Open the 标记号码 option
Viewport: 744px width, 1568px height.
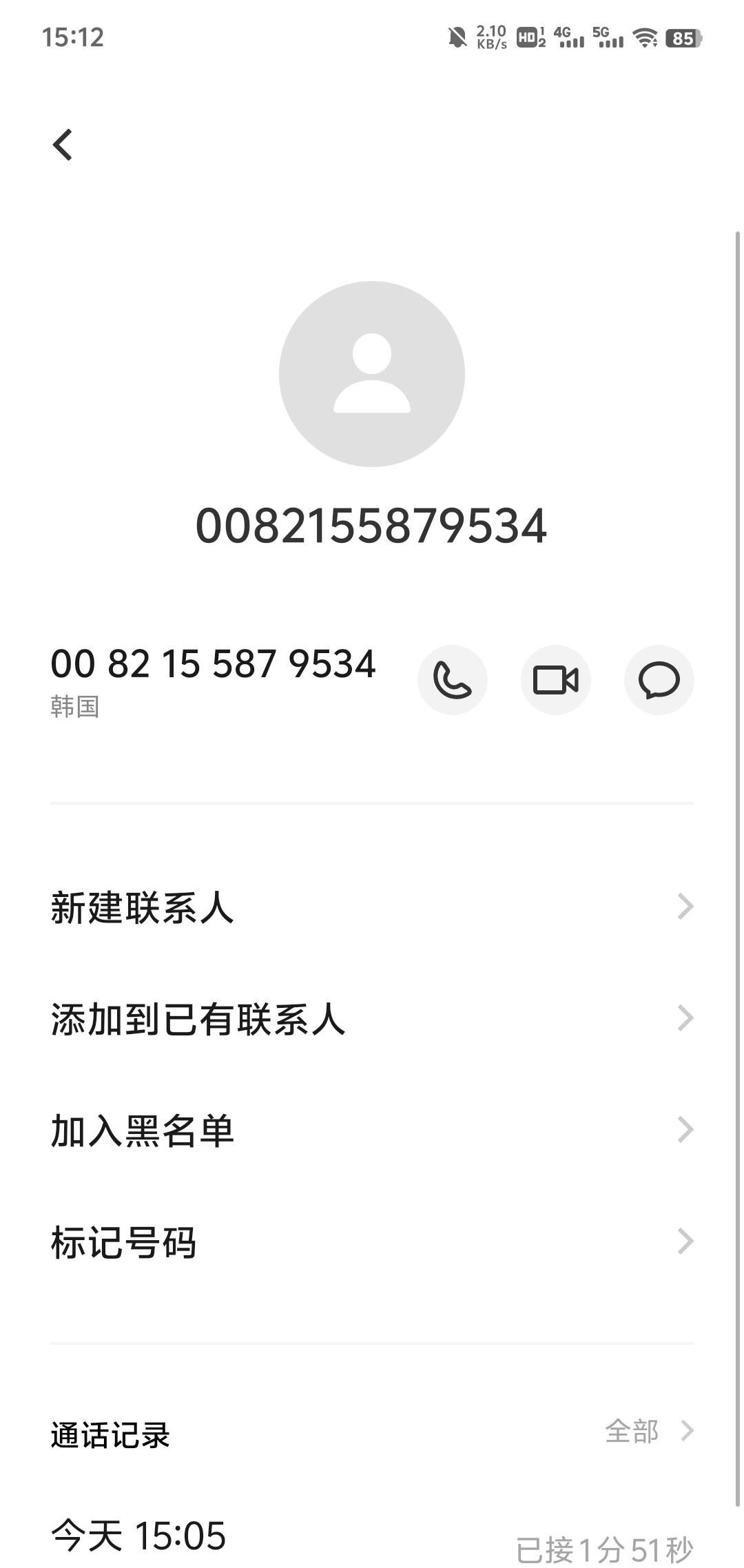point(372,1242)
